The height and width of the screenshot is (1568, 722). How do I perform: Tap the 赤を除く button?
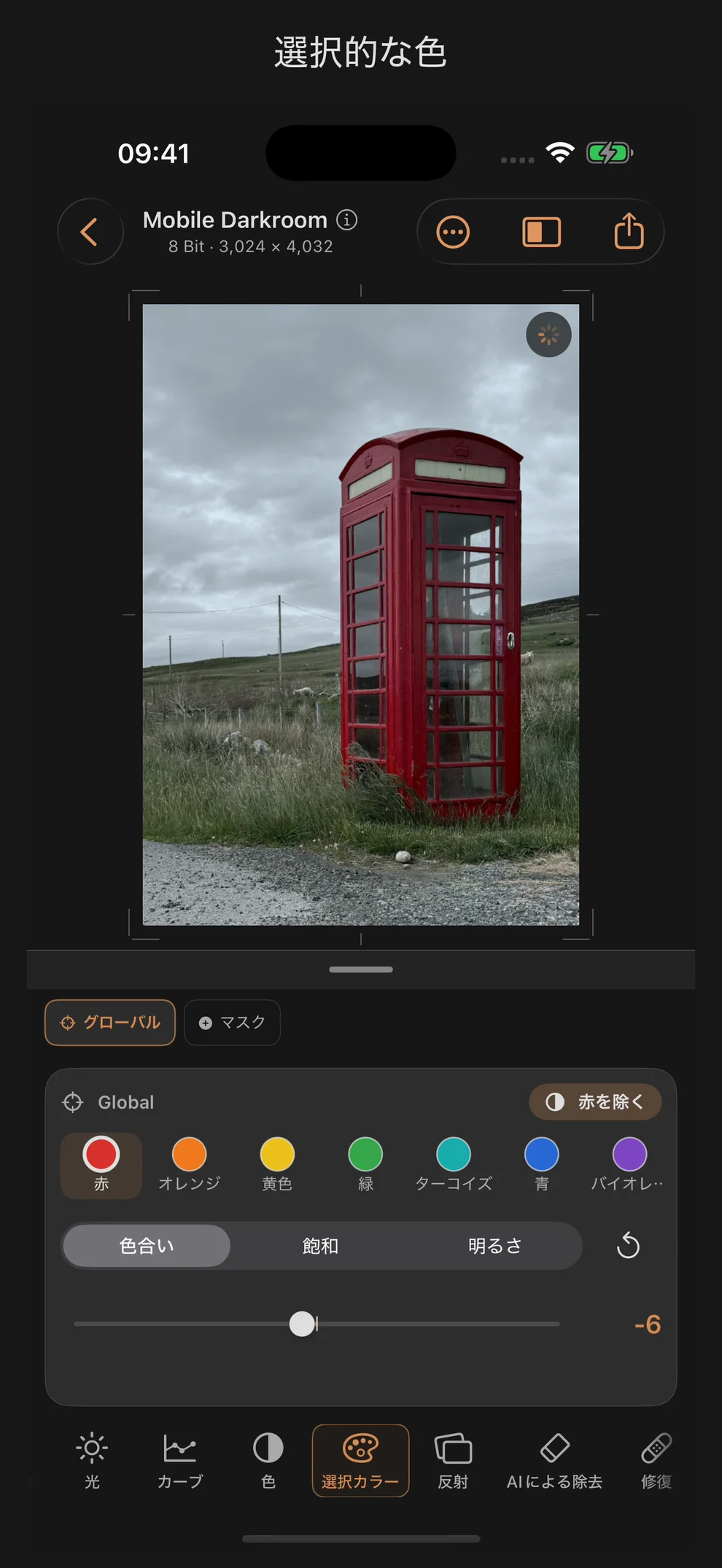595,1101
